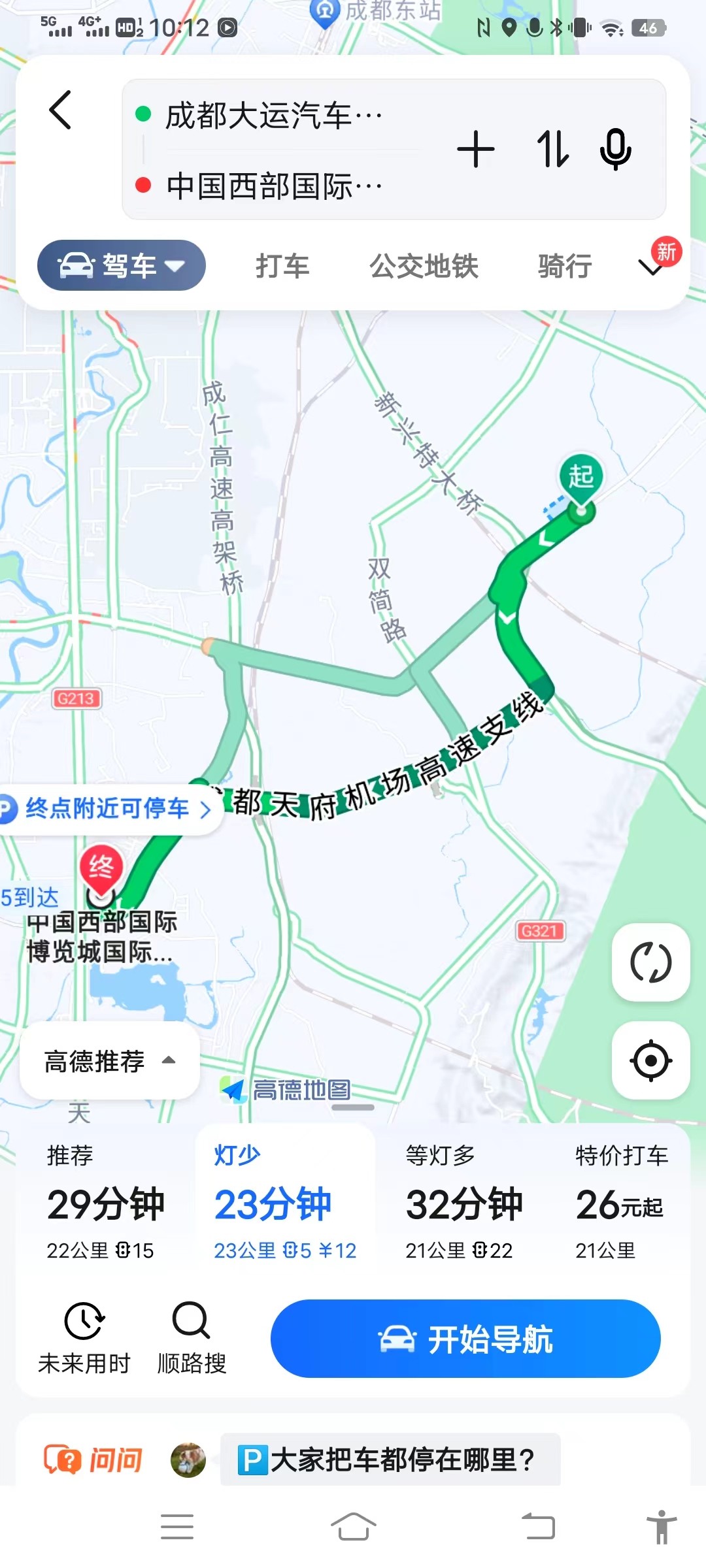706x1568 pixels.
Task: Switch to the 公交地铁 tab
Action: click(x=424, y=267)
